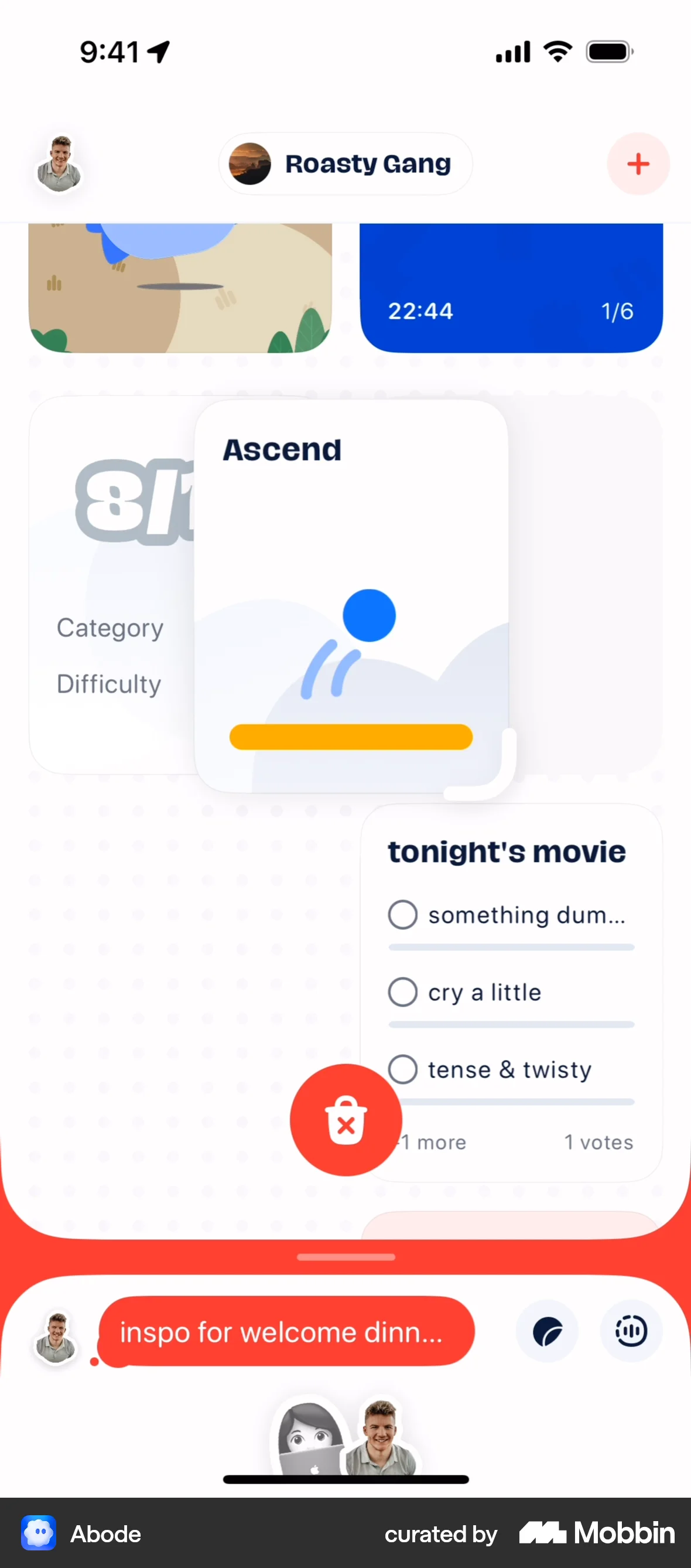Tap the leaf icon in bottom bar
Screen dimensions: 691x1568
pyautogui.click(x=547, y=1332)
